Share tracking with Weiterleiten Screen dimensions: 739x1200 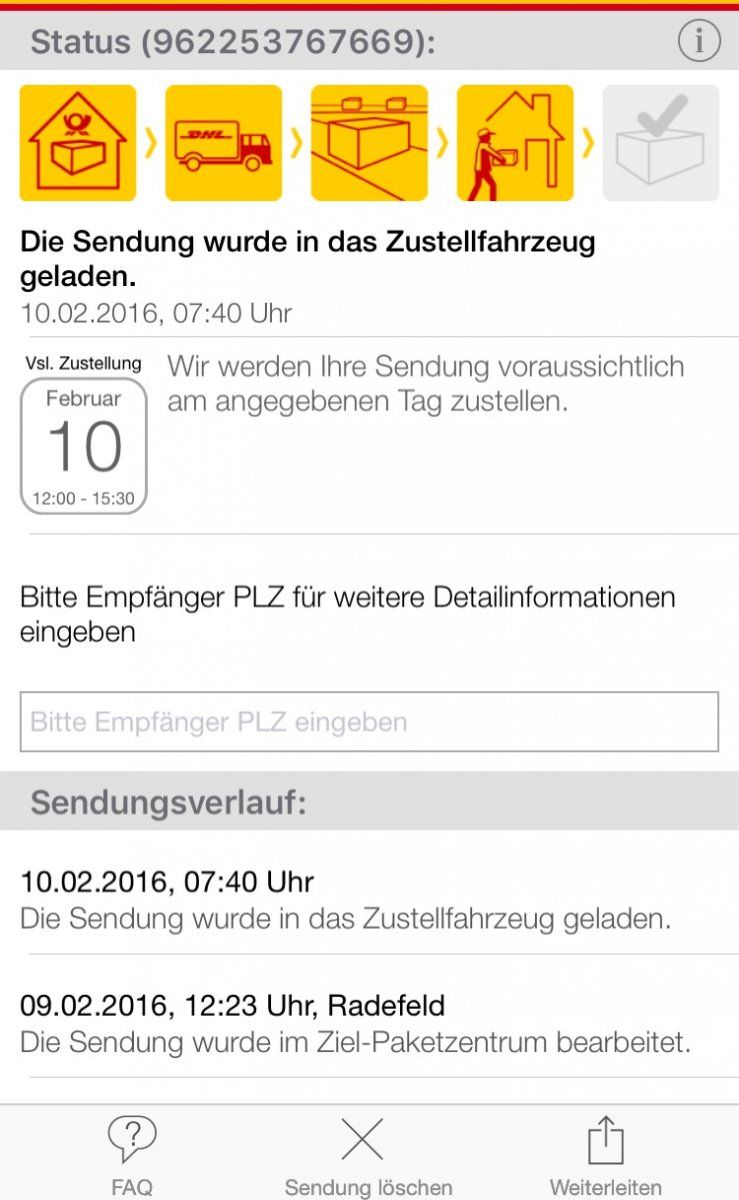[x=605, y=1155]
